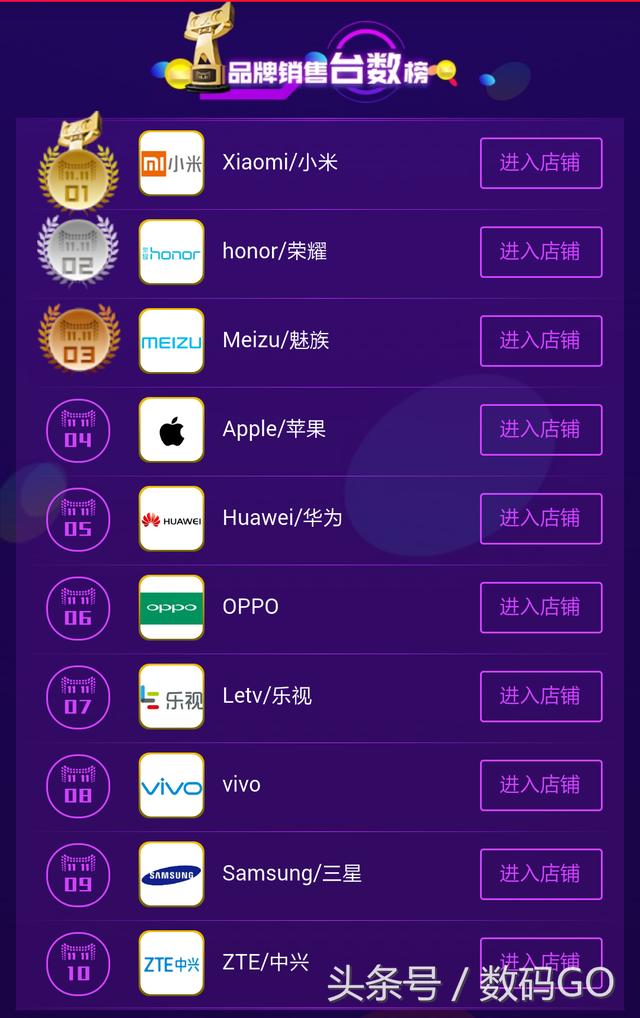The width and height of the screenshot is (640, 1018).
Task: Visit the Apple/苹果 store
Action: coord(541,430)
